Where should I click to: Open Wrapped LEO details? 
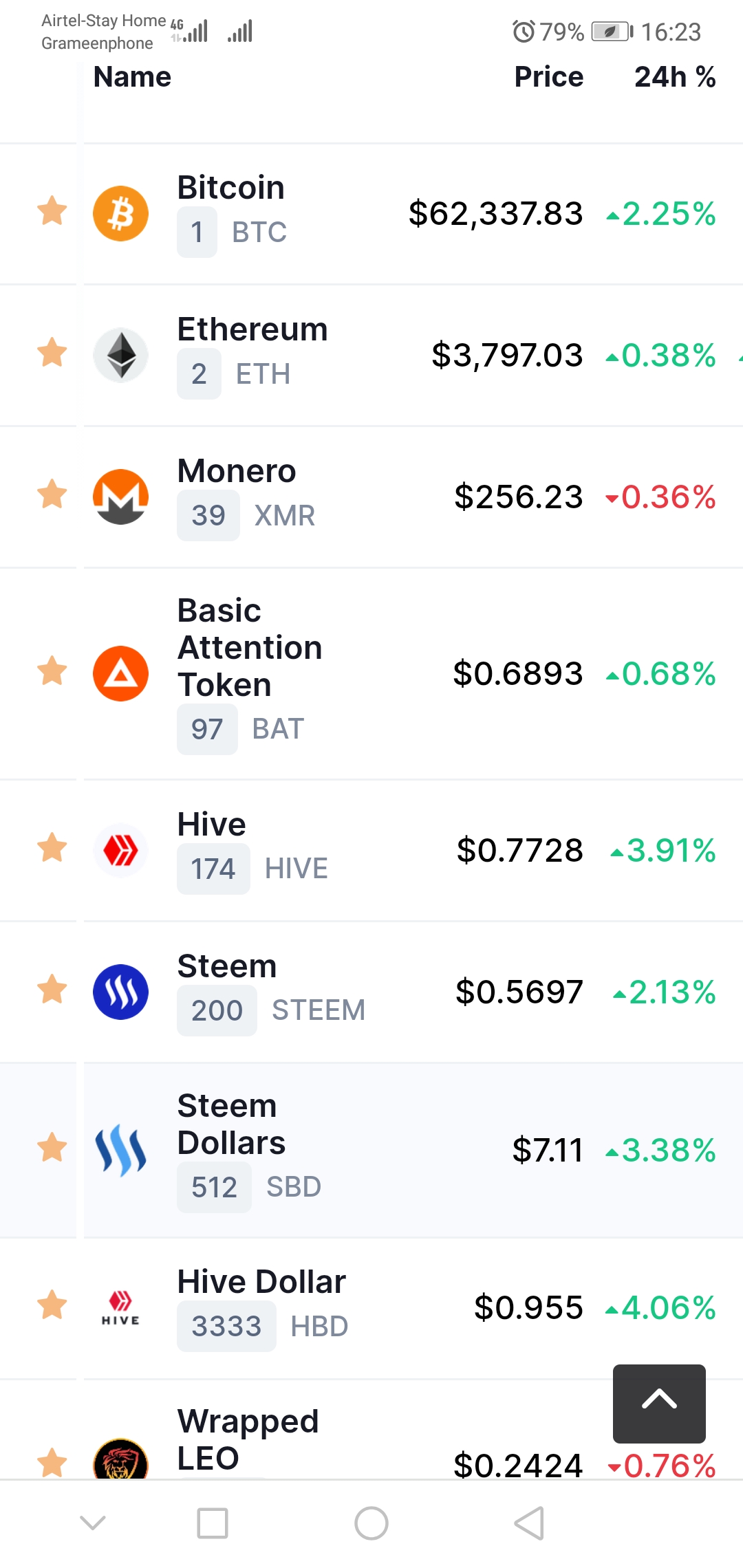pos(248,1439)
